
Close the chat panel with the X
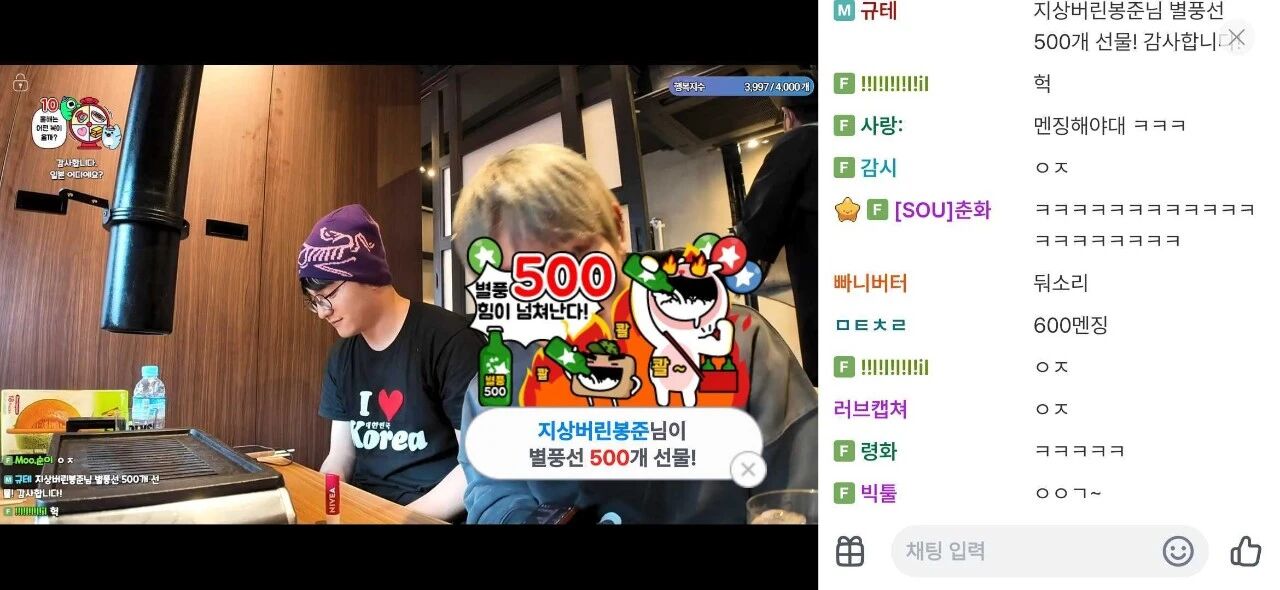[x=1237, y=38]
